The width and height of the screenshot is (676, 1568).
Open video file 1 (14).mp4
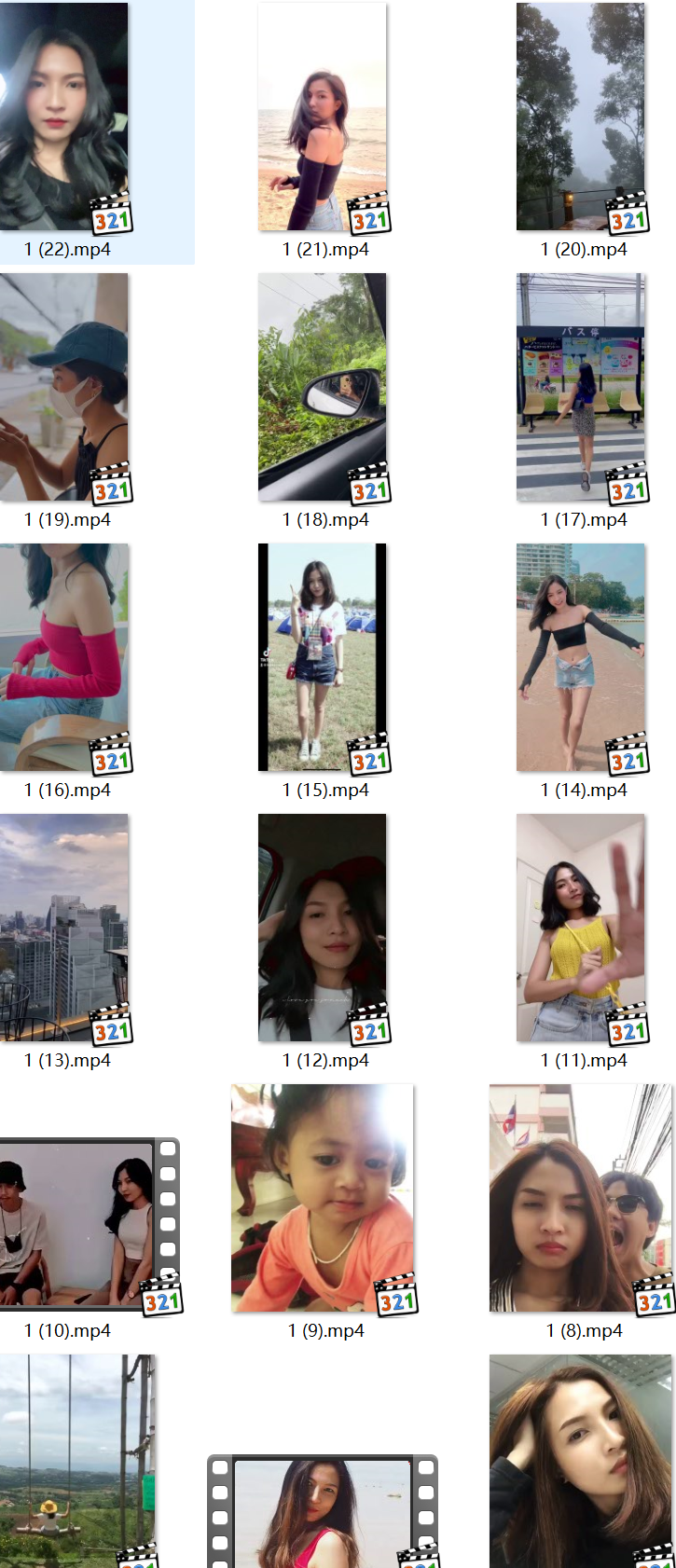pos(580,657)
